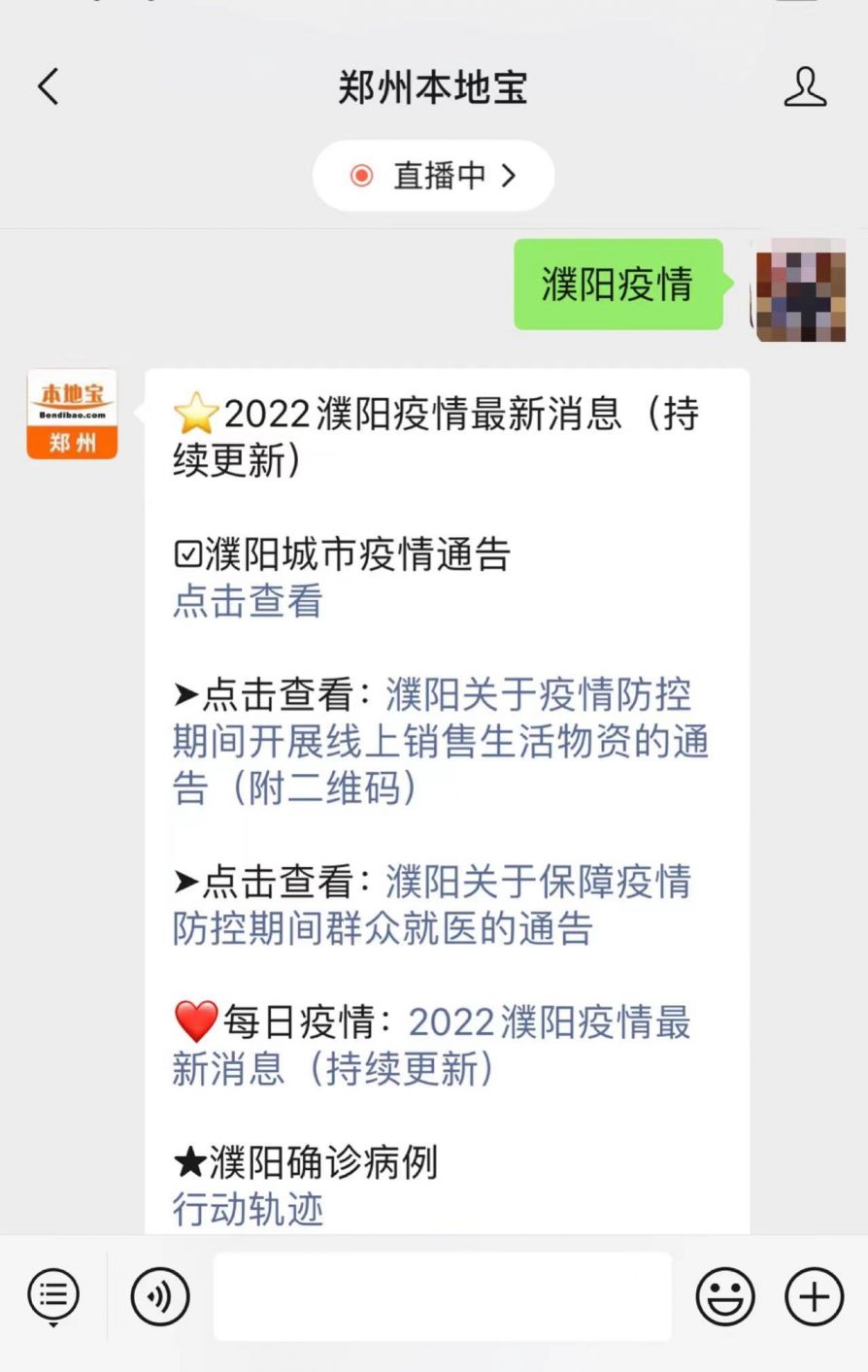Focus the message text field
The width and height of the screenshot is (868, 1372).
(442, 1296)
